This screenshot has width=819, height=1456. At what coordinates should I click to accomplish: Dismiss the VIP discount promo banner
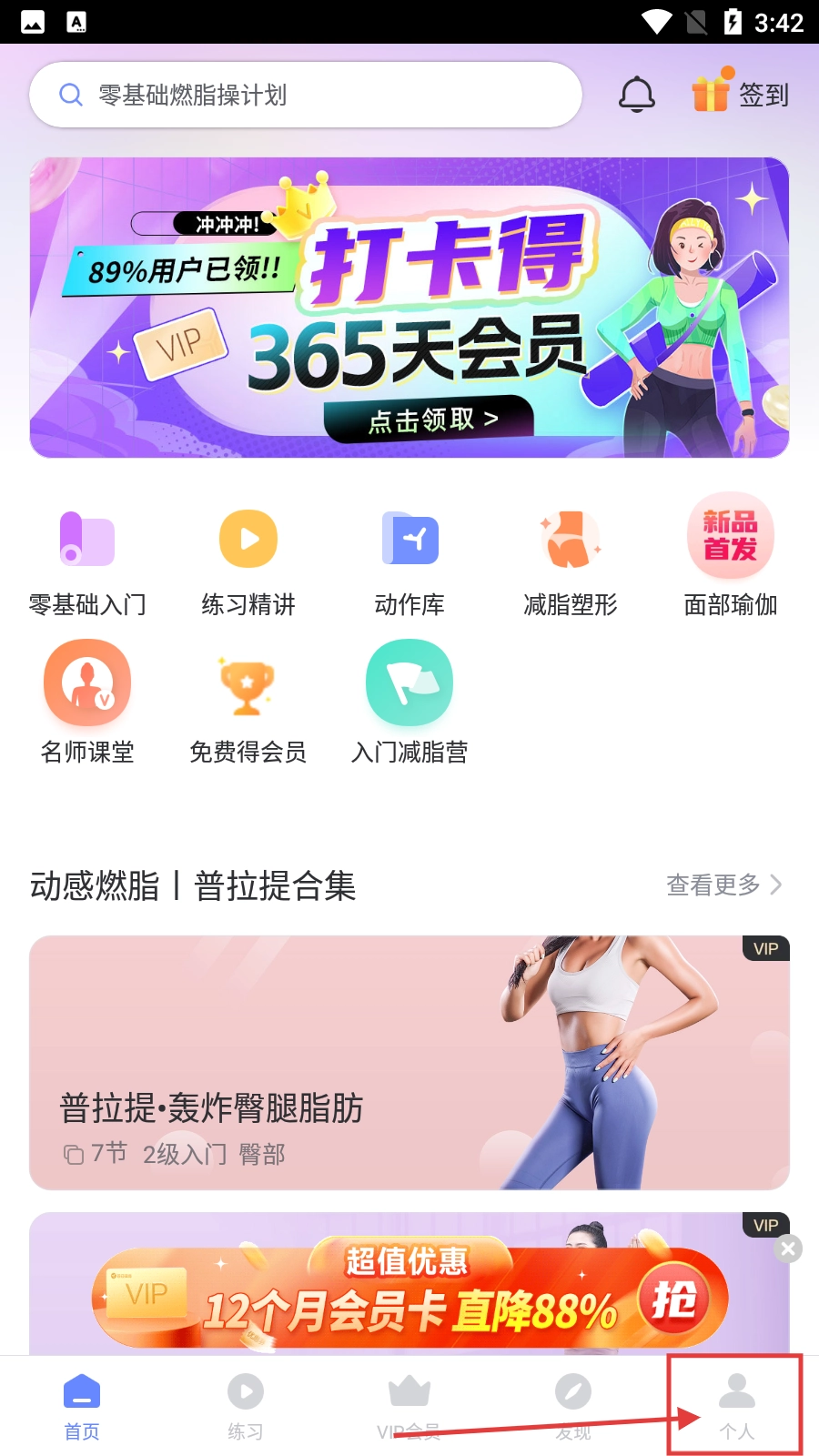click(x=788, y=1249)
